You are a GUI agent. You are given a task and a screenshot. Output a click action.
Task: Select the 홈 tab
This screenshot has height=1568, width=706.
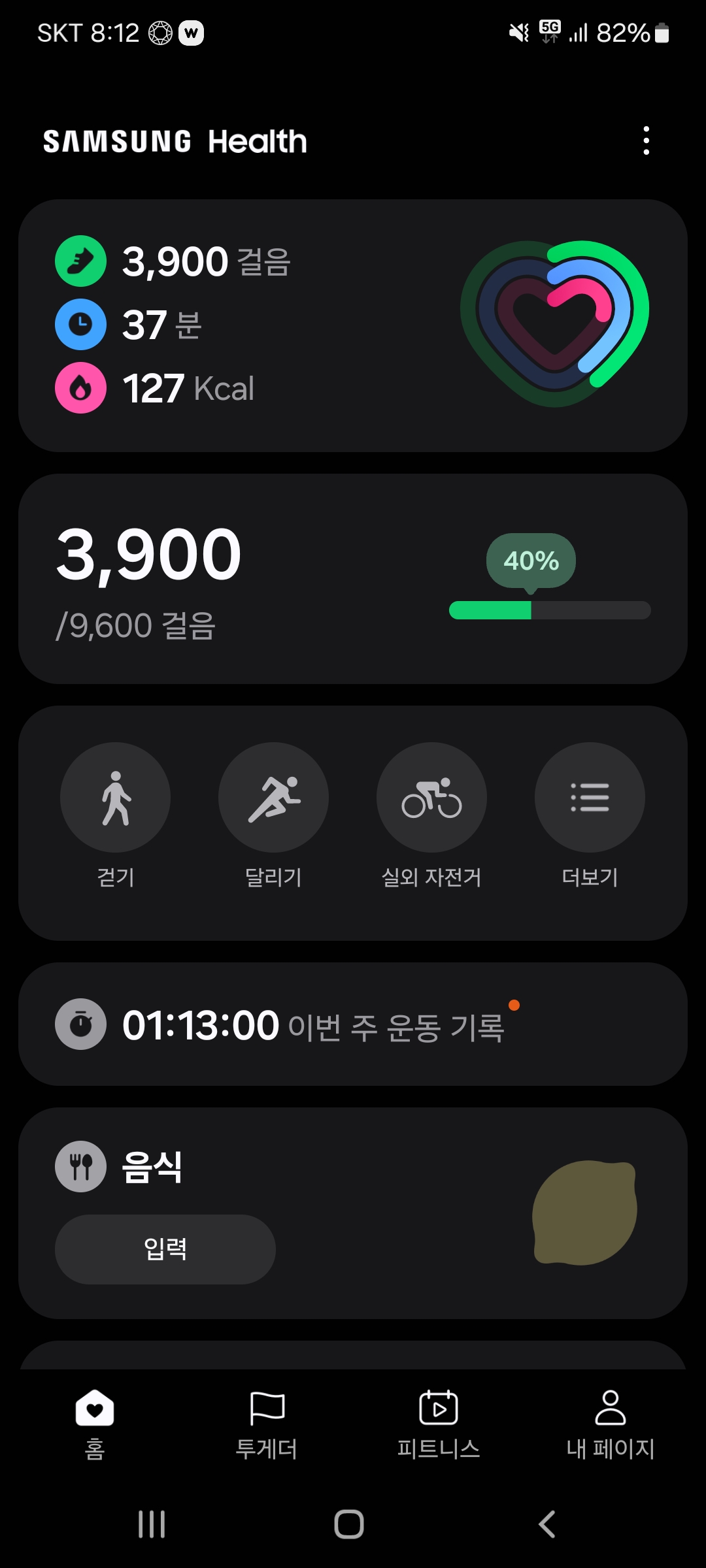pos(95,1424)
